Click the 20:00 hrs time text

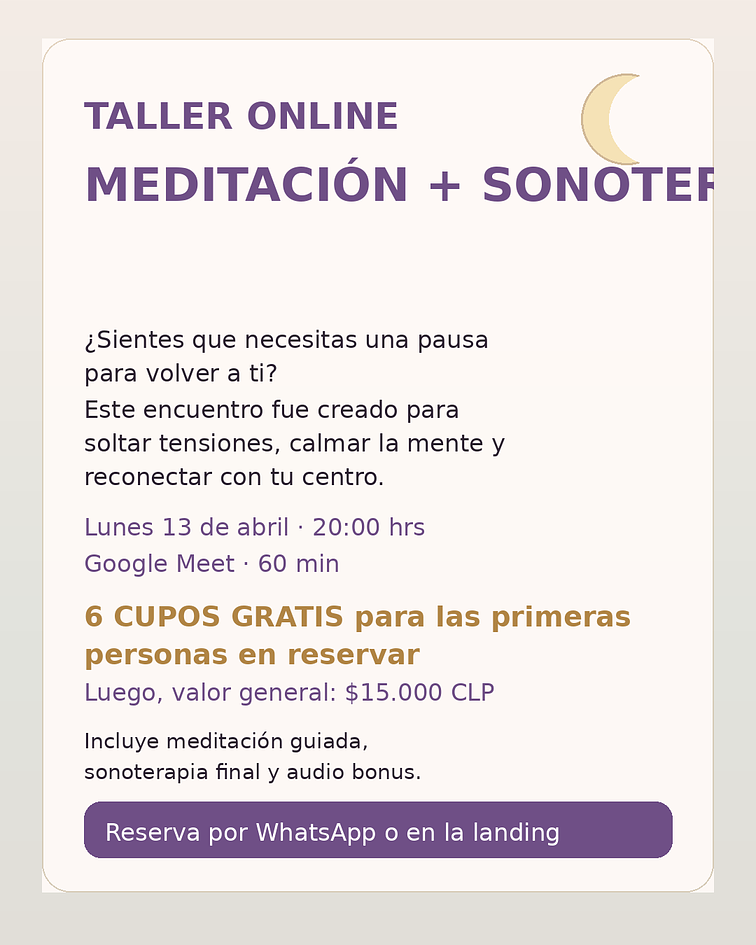click(x=372, y=527)
